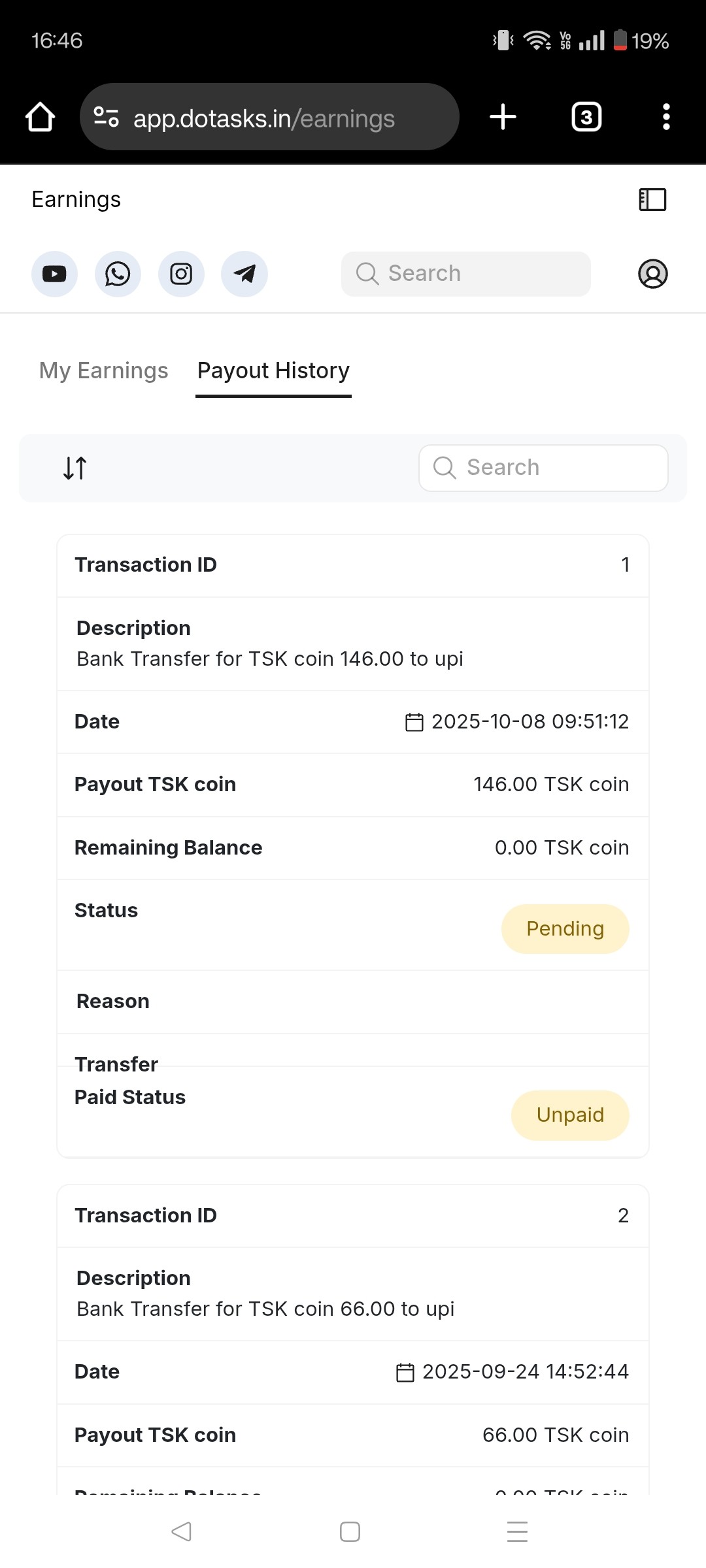Viewport: 706px width, 1568px height.
Task: Go to the browser home page
Action: (40, 117)
